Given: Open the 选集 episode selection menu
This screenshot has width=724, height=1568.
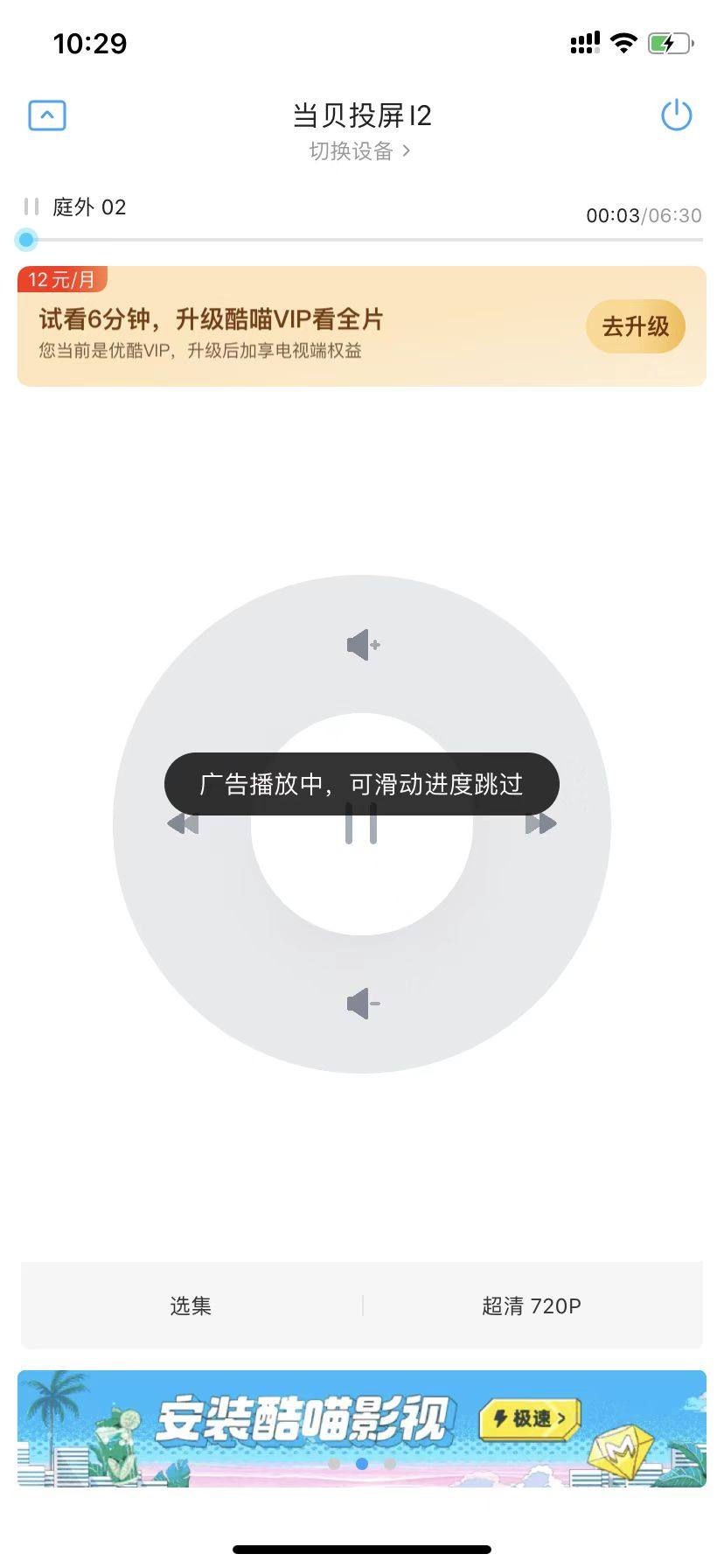Looking at the screenshot, I should pos(191,1305).
